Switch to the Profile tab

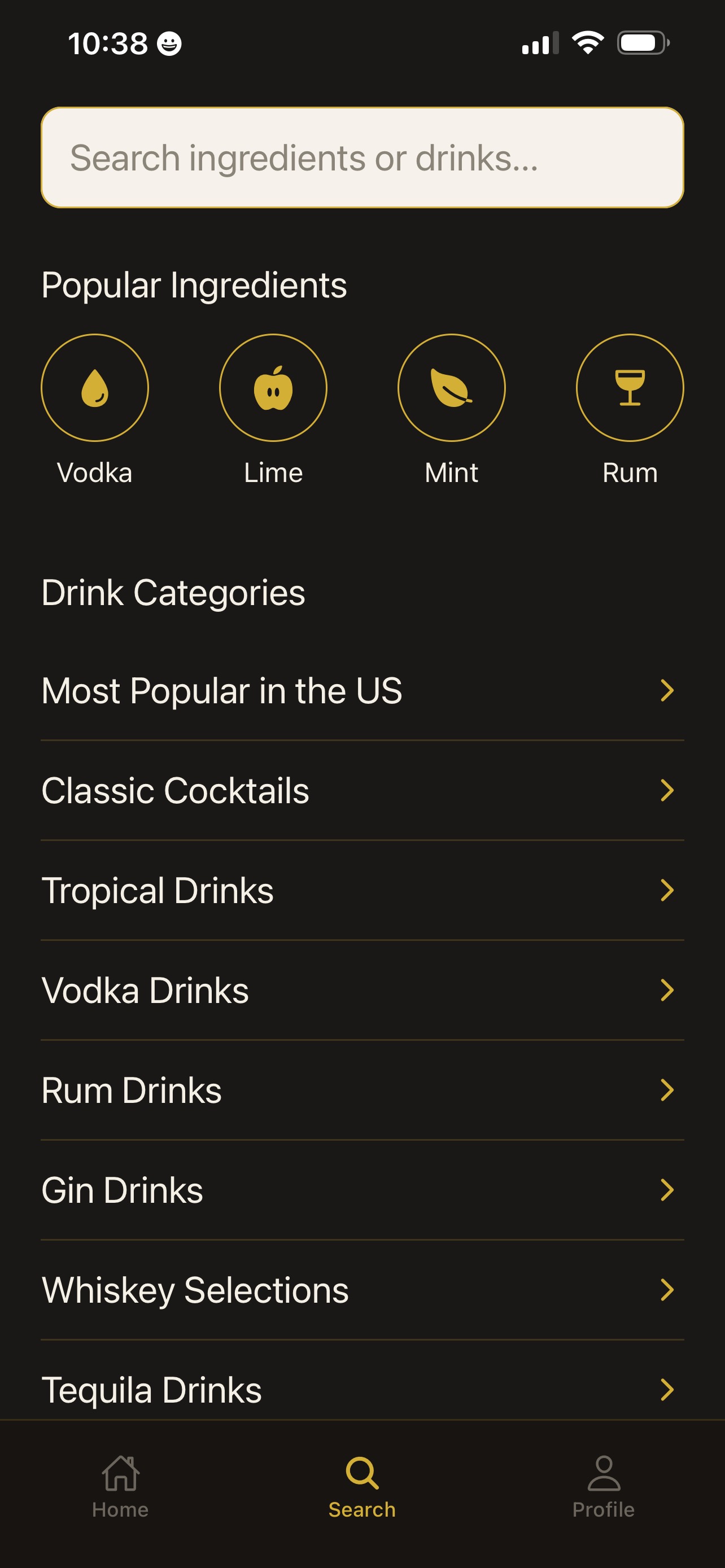pos(603,1486)
